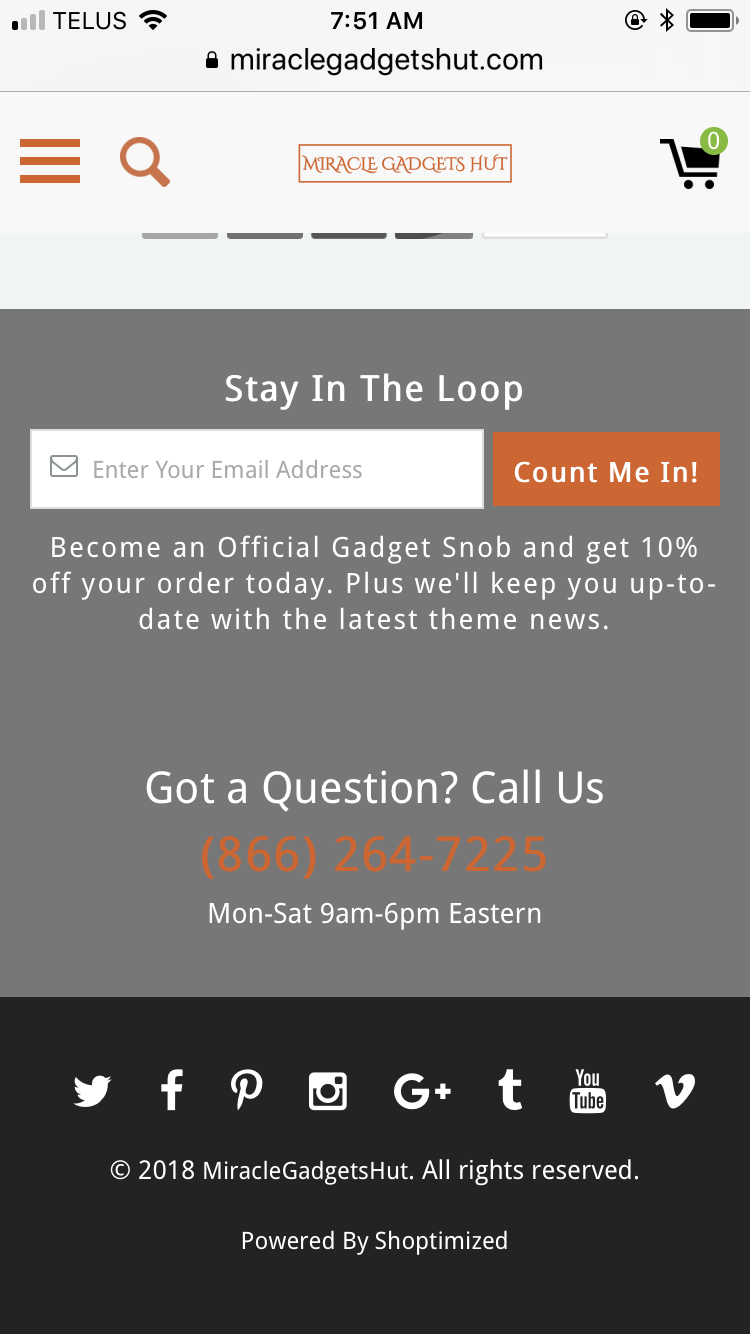Open the YouTube channel
The image size is (750, 1334).
coord(588,1090)
